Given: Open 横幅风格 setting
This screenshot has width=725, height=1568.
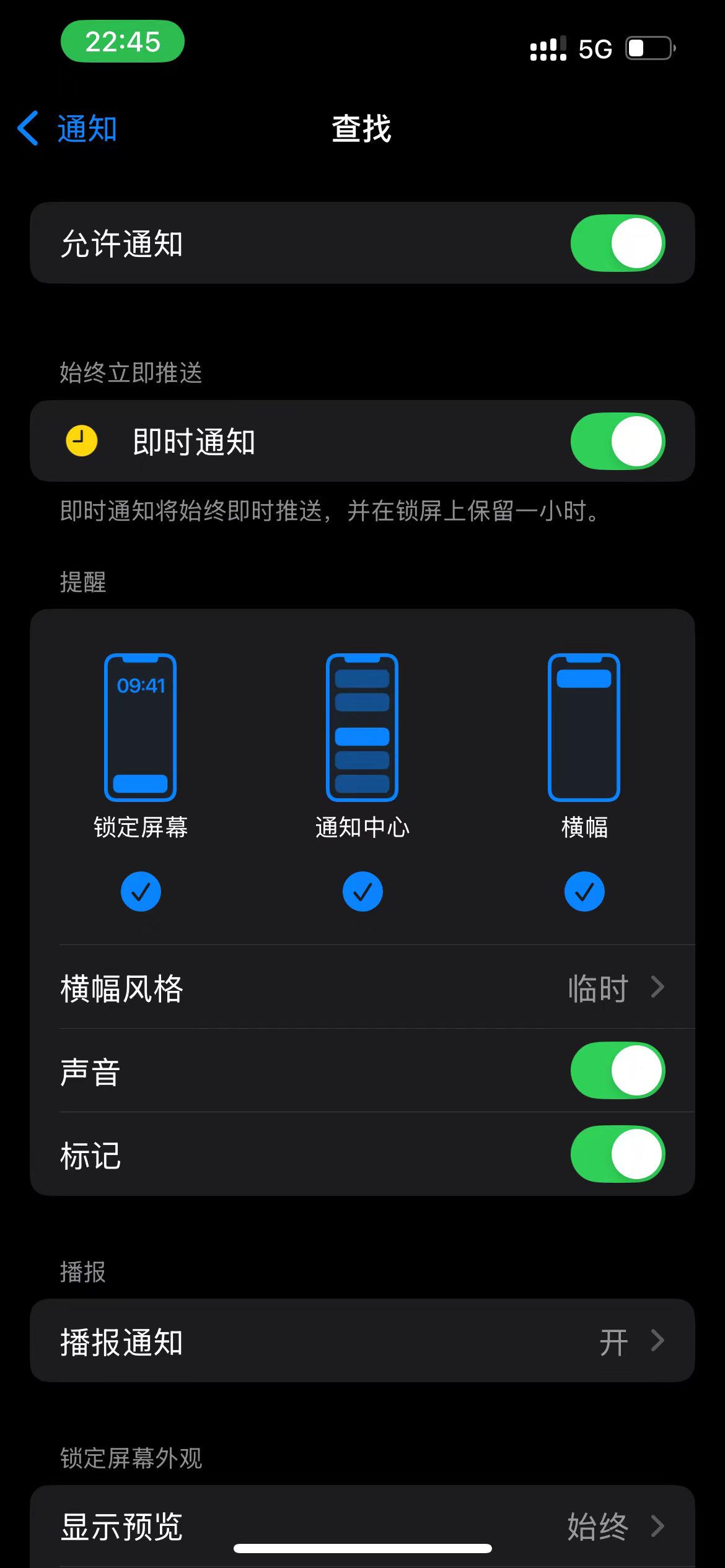Looking at the screenshot, I should [362, 988].
